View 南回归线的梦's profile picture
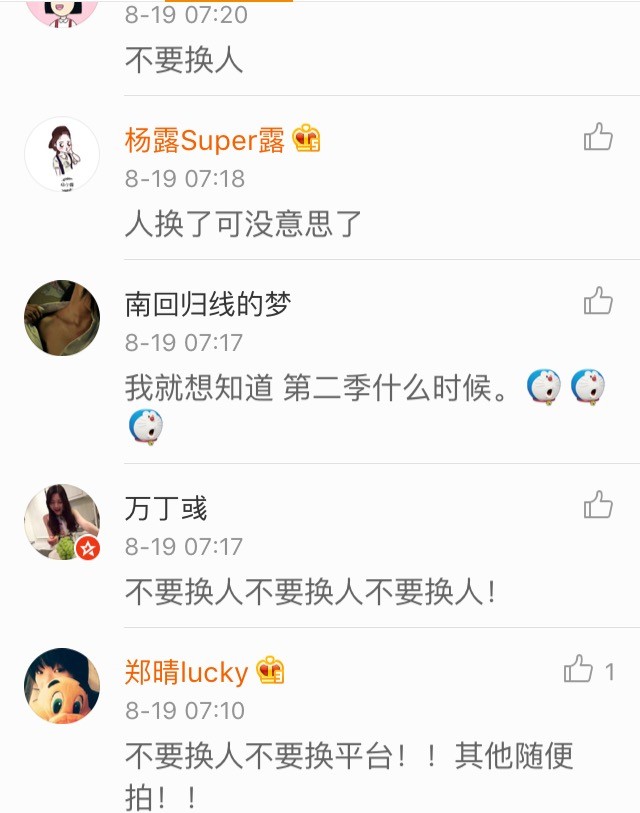This screenshot has height=813, width=640. click(62, 318)
